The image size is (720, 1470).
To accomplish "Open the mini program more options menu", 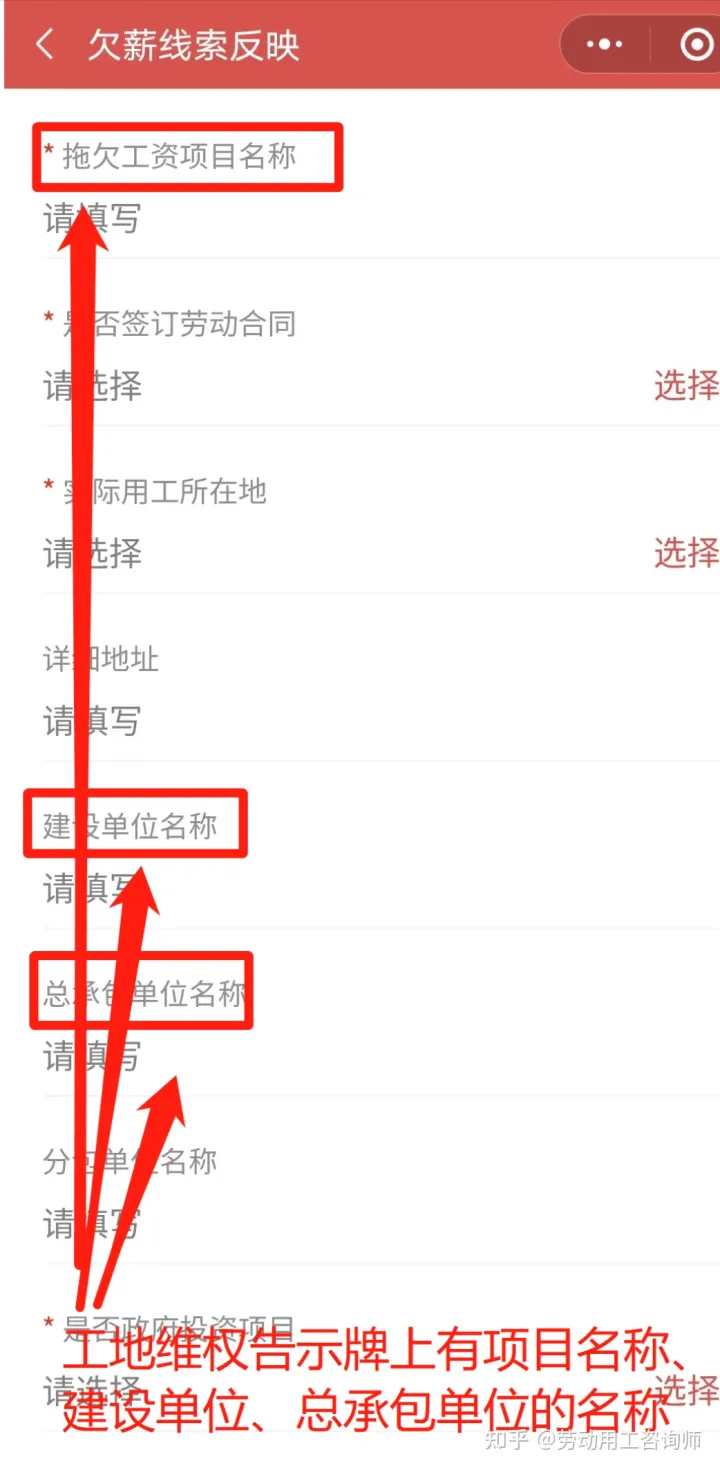I will pos(605,45).
